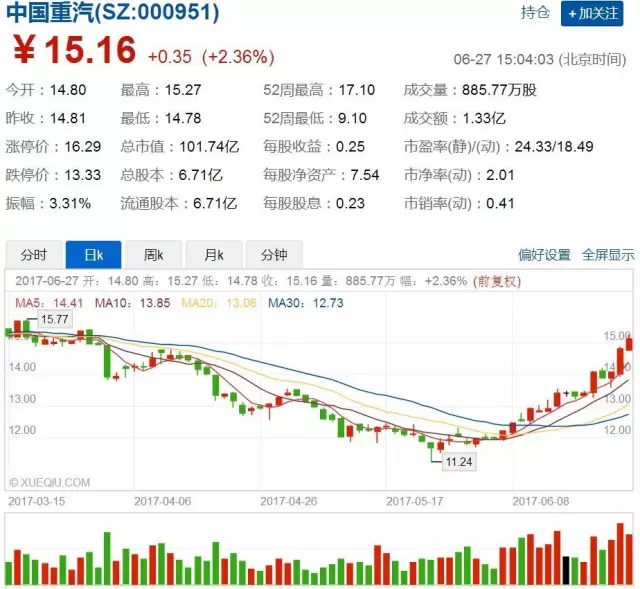The image size is (640, 589).
Task: Switch to the 分时 chart tab
Action: click(34, 254)
